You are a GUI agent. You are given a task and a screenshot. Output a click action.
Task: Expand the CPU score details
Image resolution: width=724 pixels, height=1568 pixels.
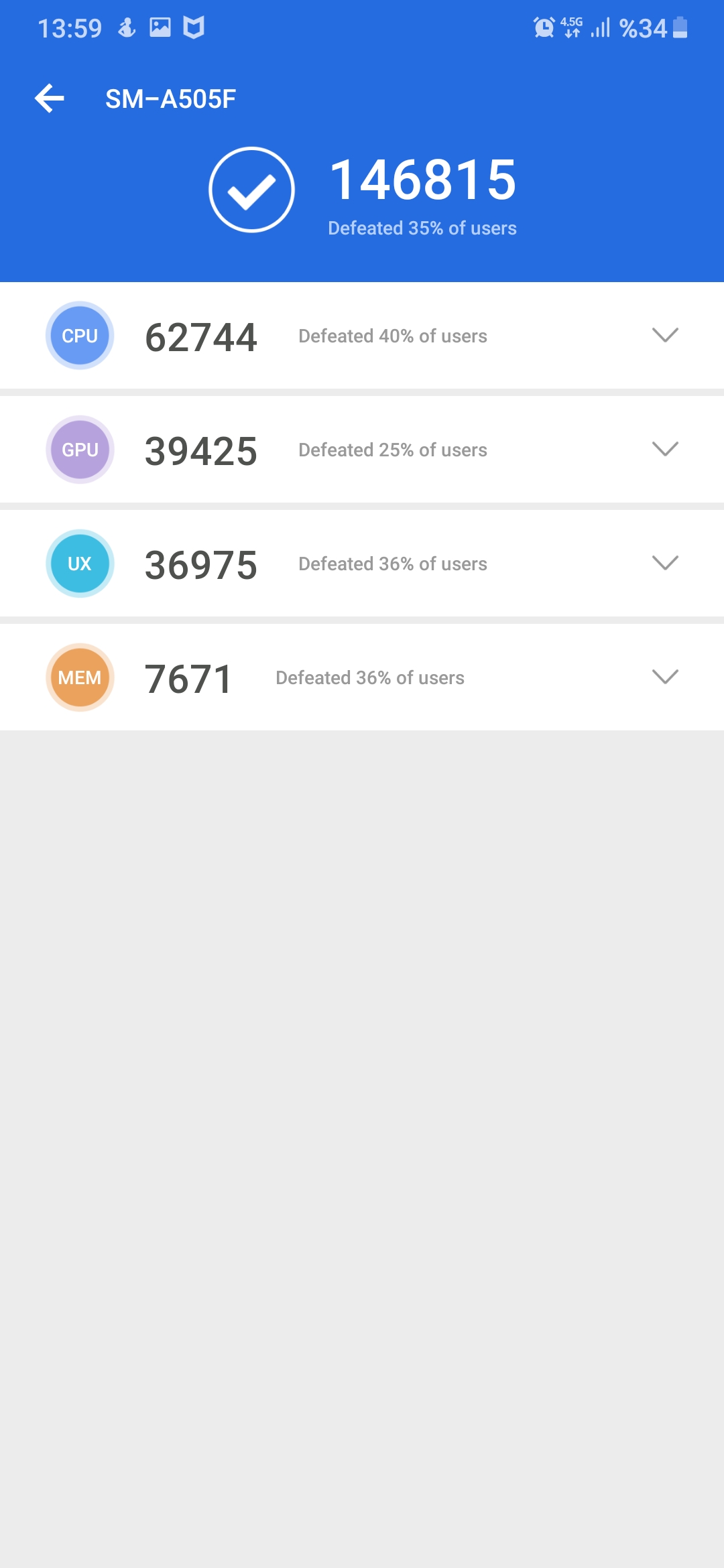pos(665,335)
